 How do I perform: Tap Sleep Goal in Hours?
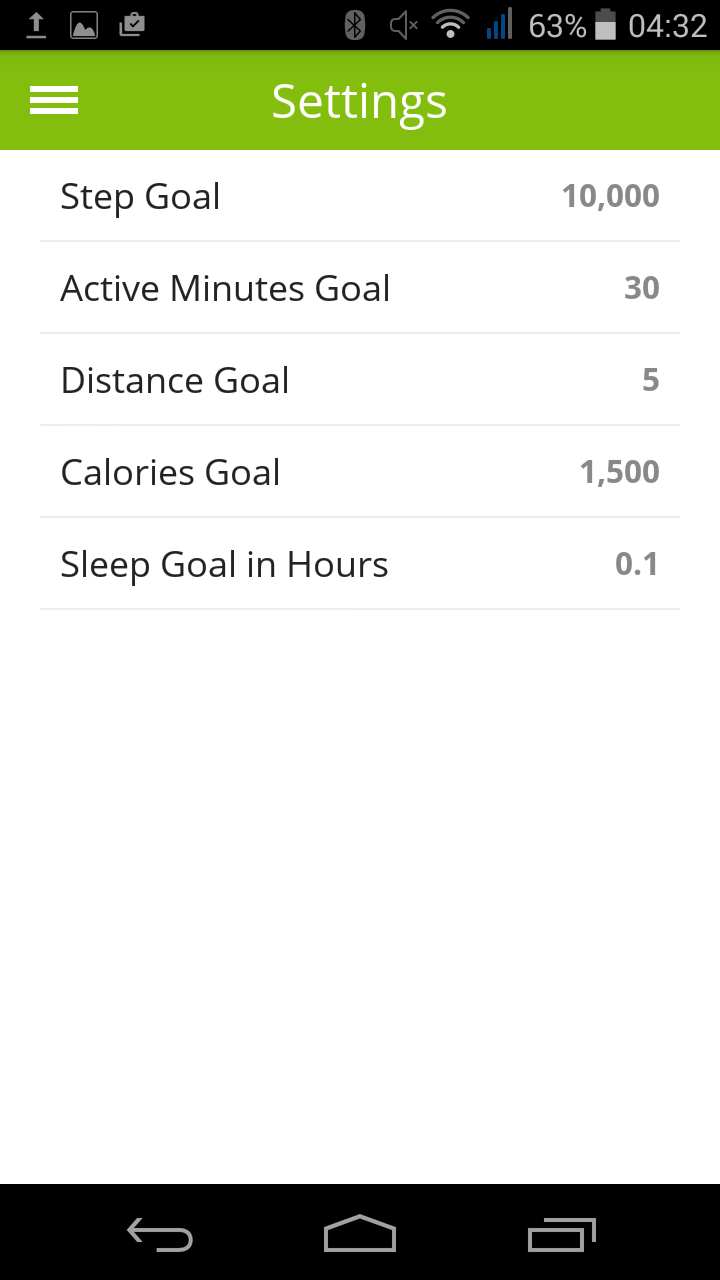360,564
